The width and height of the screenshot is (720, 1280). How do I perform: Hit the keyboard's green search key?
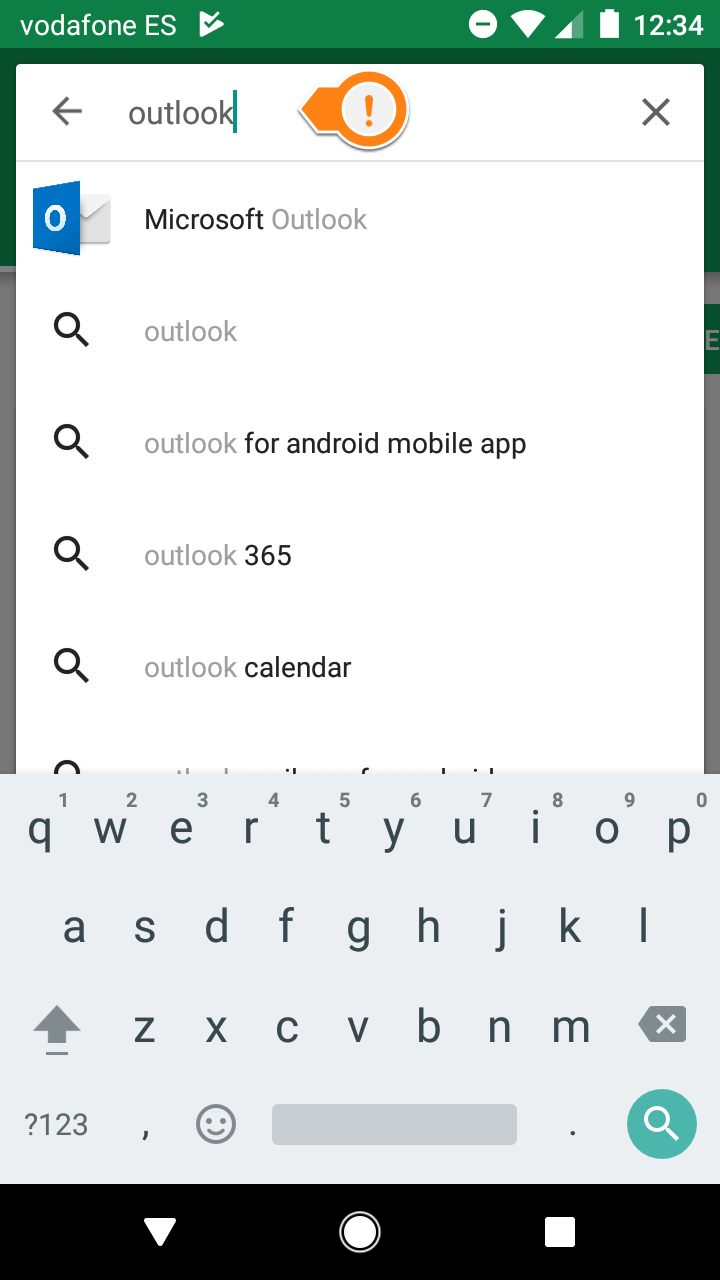click(661, 1124)
